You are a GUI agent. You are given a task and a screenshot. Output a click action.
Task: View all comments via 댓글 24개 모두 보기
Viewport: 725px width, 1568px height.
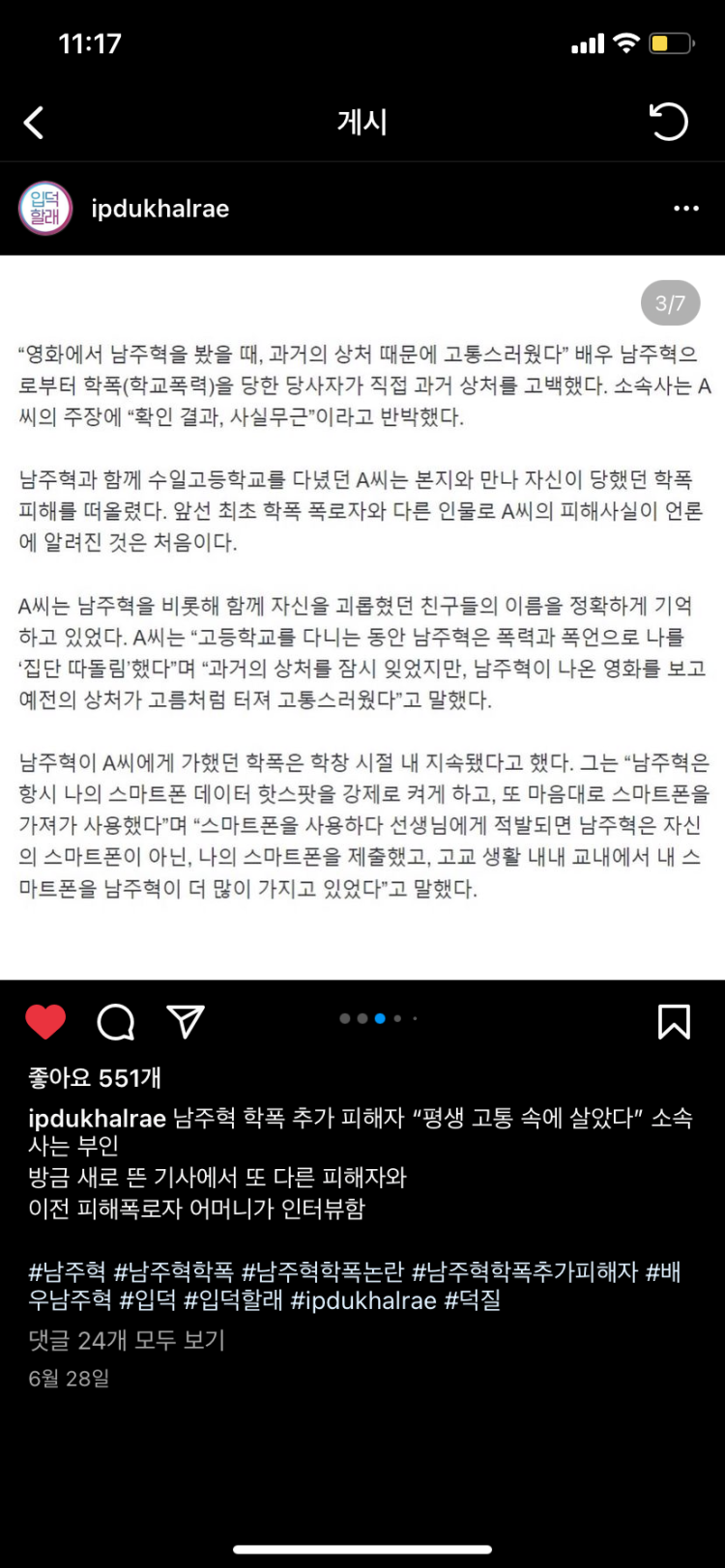point(127,1340)
